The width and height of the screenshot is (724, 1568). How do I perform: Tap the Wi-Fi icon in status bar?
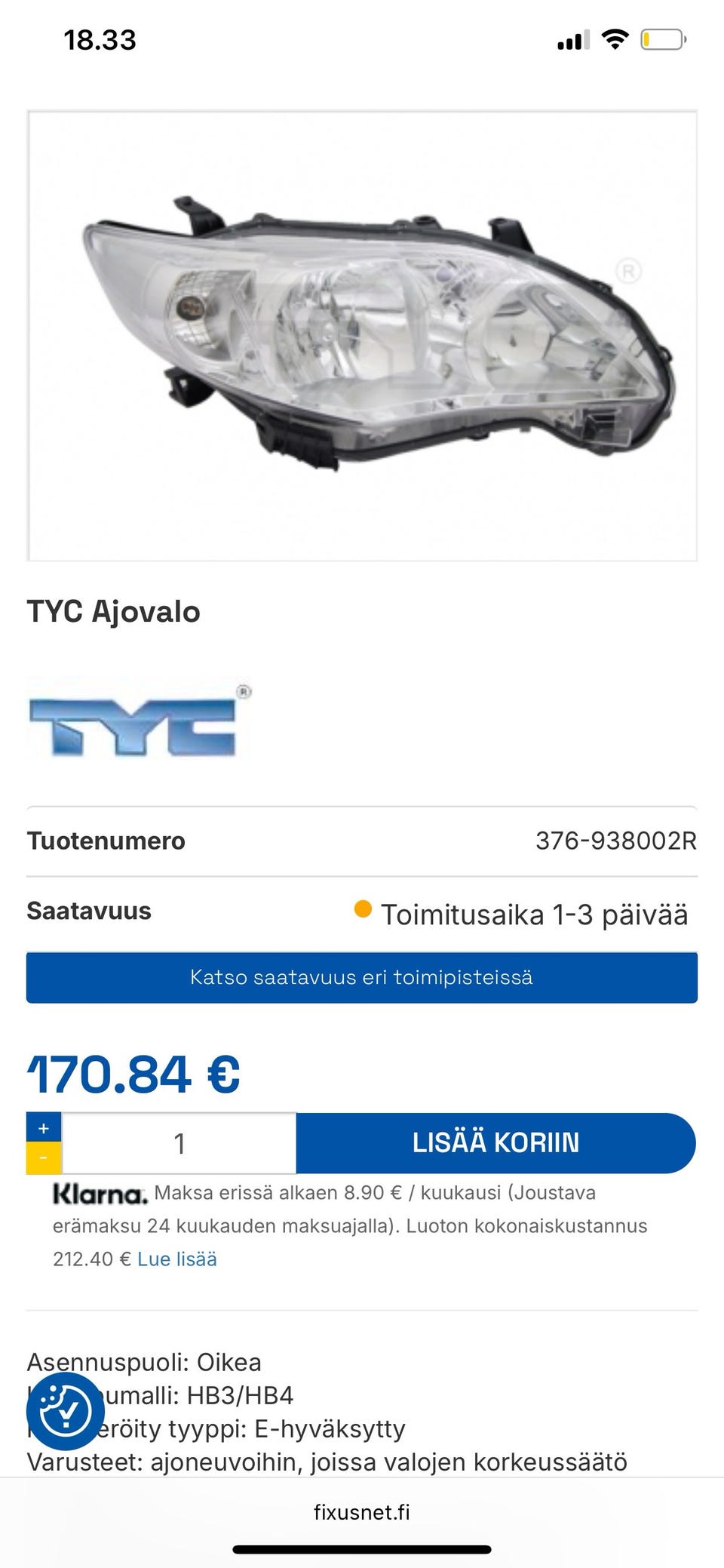[x=615, y=41]
